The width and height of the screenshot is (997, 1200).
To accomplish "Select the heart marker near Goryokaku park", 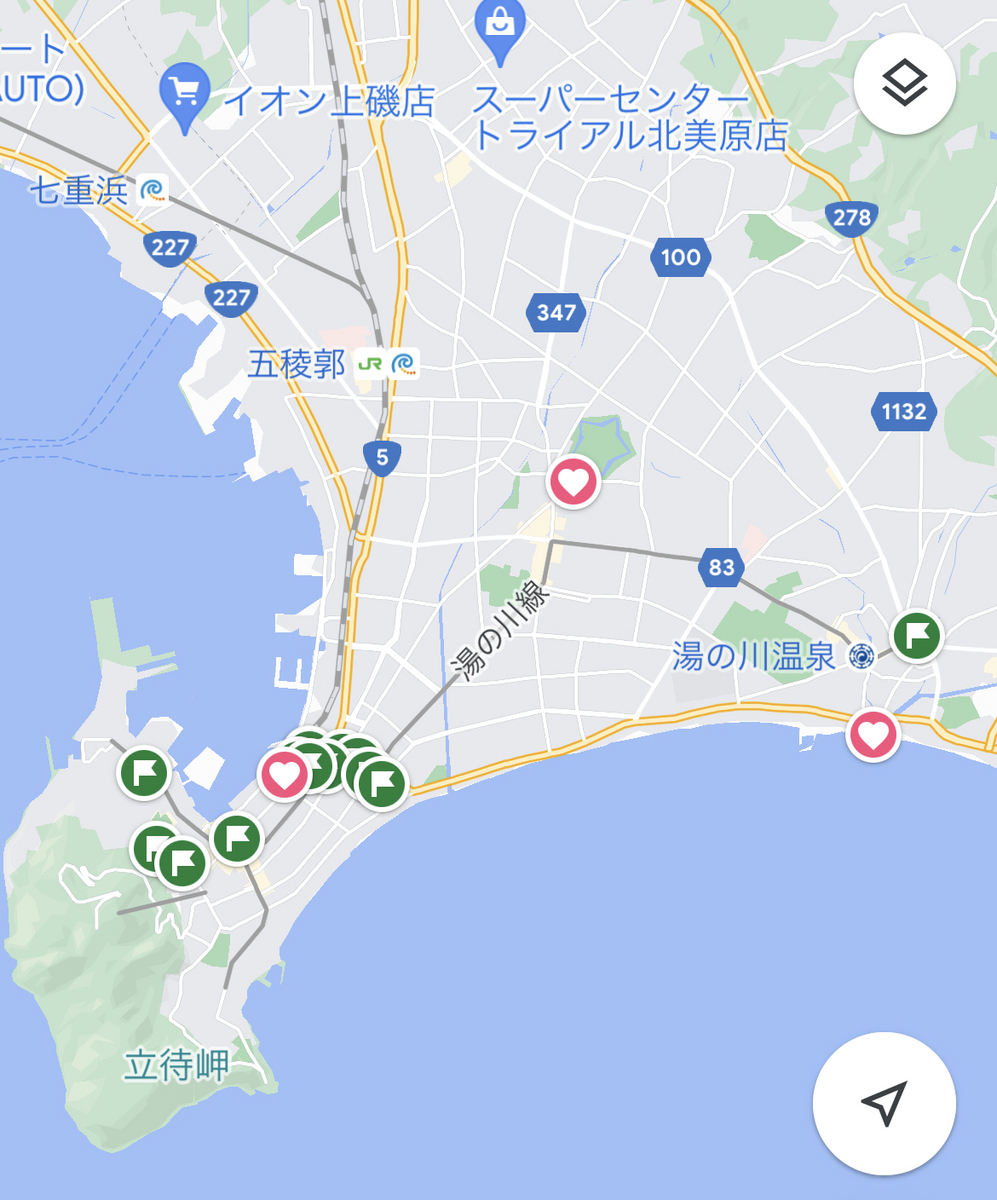I will click(574, 483).
